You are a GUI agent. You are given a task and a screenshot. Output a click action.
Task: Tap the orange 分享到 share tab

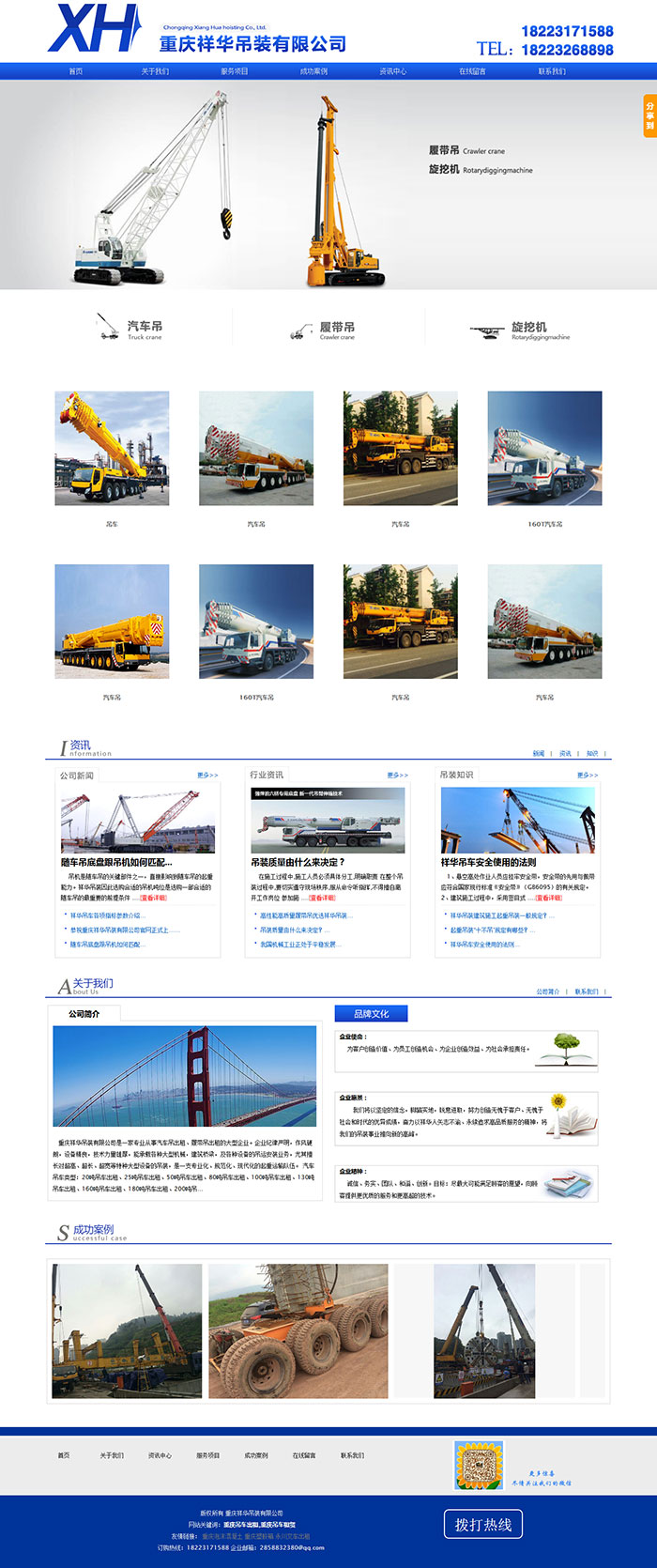(649, 116)
